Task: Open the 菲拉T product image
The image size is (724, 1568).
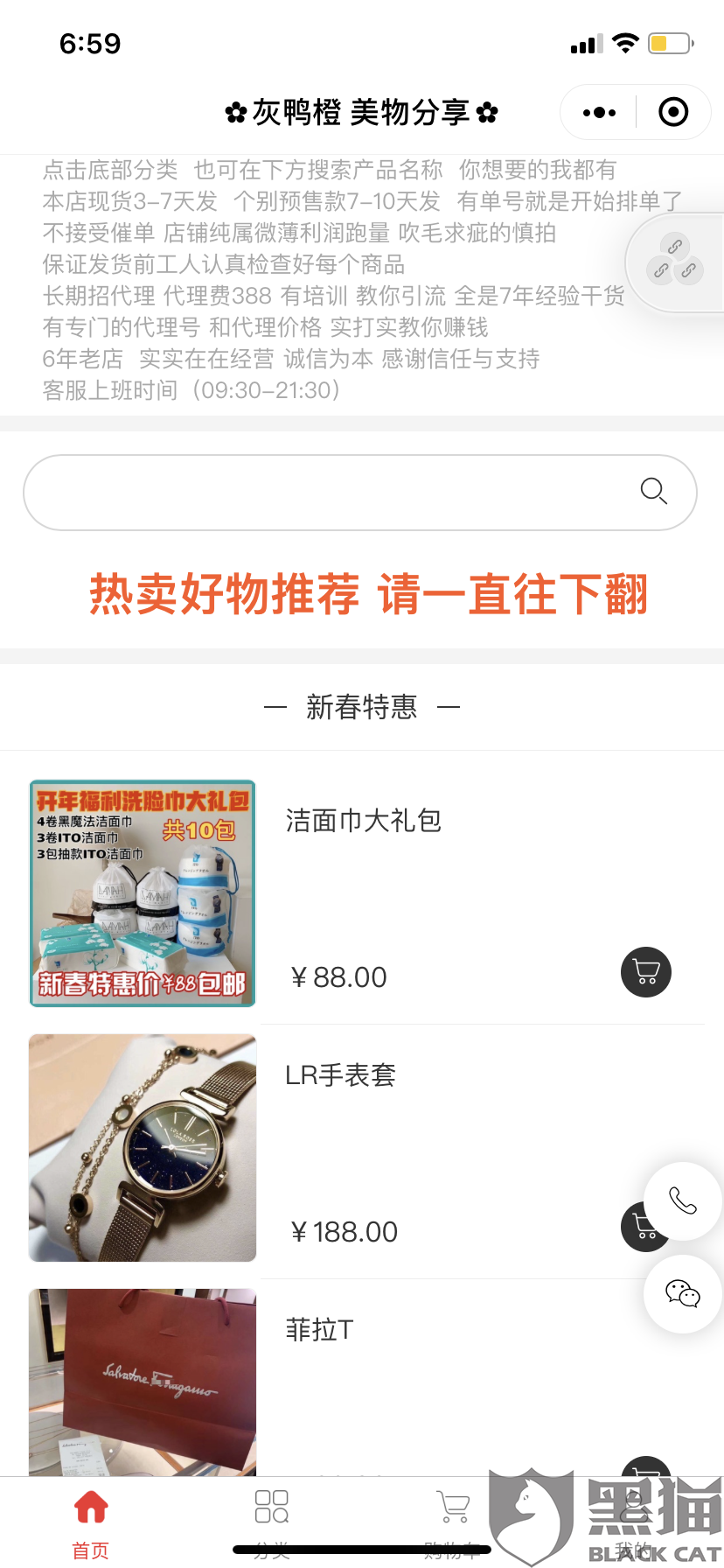Action: 143,1381
